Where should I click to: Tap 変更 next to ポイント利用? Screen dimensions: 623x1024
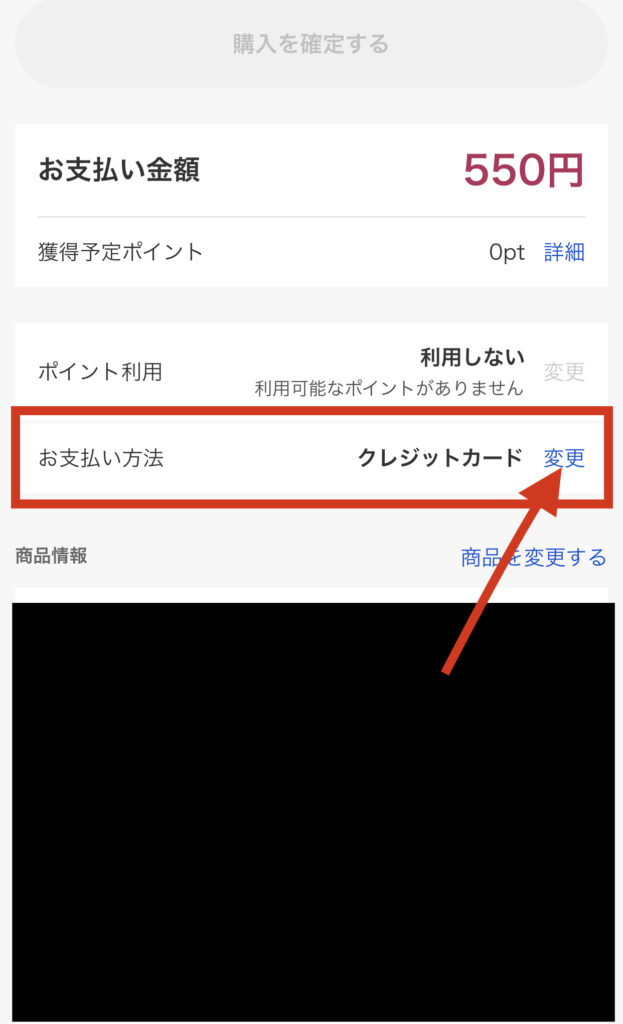pos(564,372)
